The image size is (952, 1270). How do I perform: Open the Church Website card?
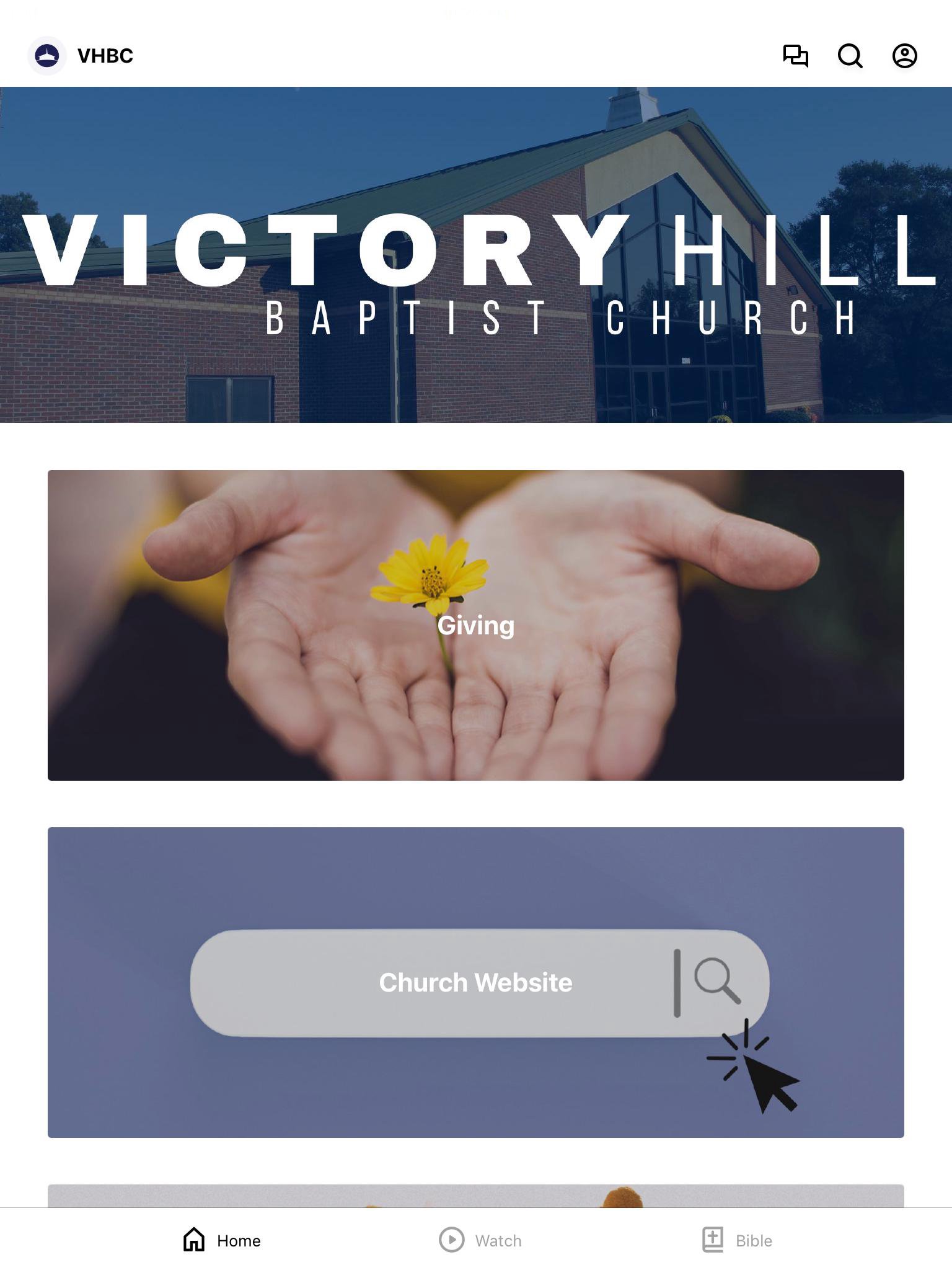point(475,982)
